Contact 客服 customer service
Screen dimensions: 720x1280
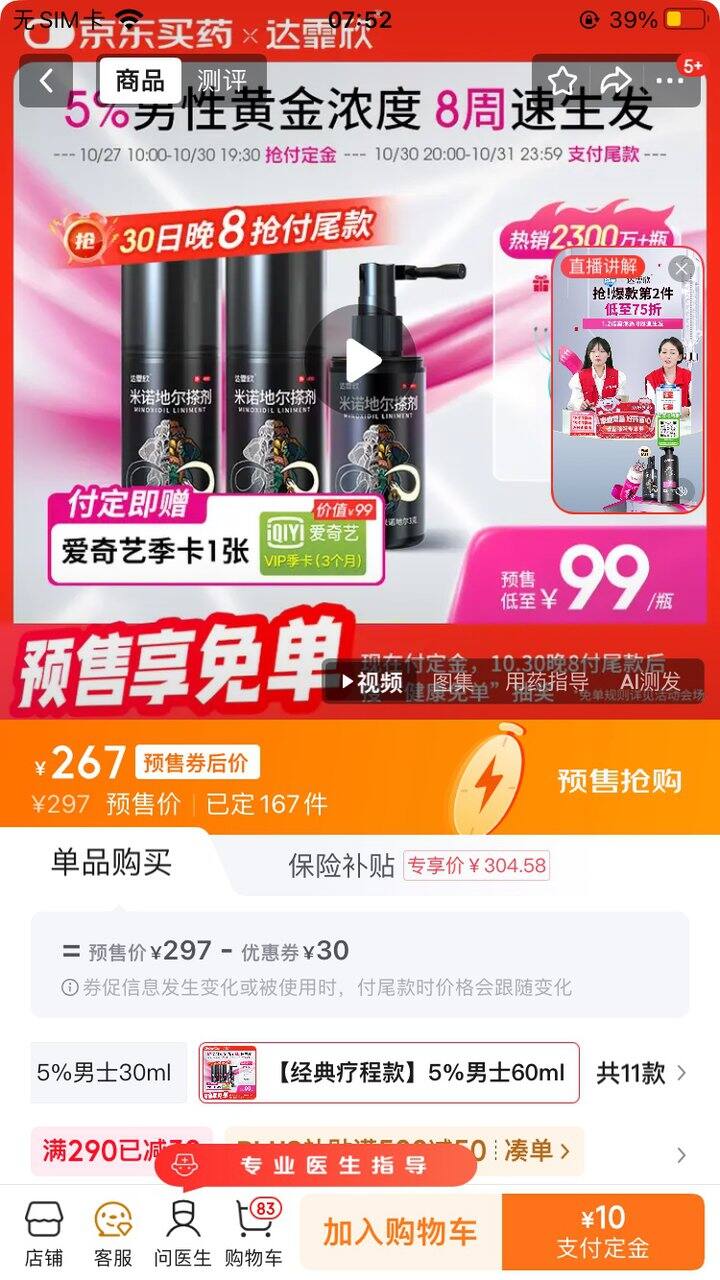click(x=113, y=1233)
